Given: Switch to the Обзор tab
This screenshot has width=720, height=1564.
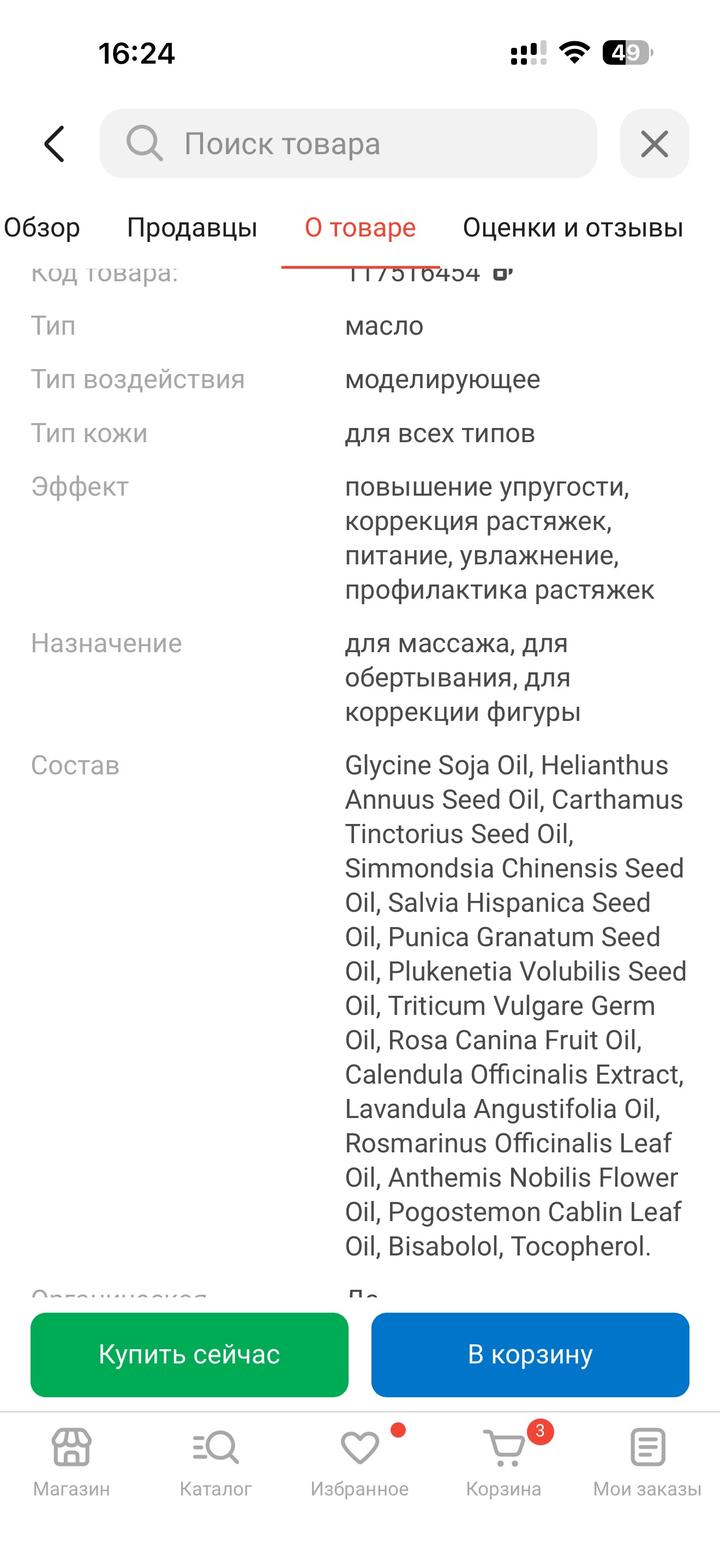Looking at the screenshot, I should pos(42,228).
